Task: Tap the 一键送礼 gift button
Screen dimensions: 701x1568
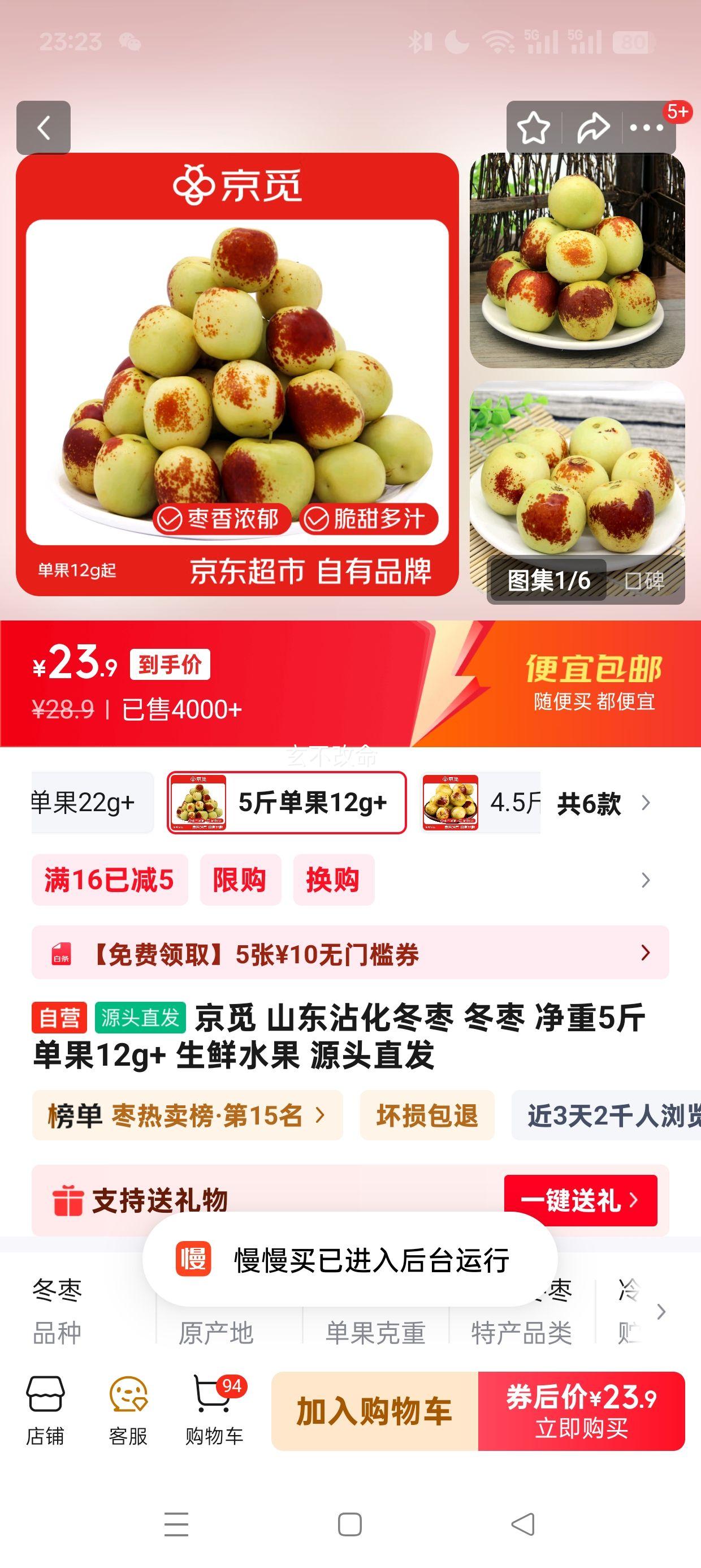Action: pyautogui.click(x=580, y=1200)
